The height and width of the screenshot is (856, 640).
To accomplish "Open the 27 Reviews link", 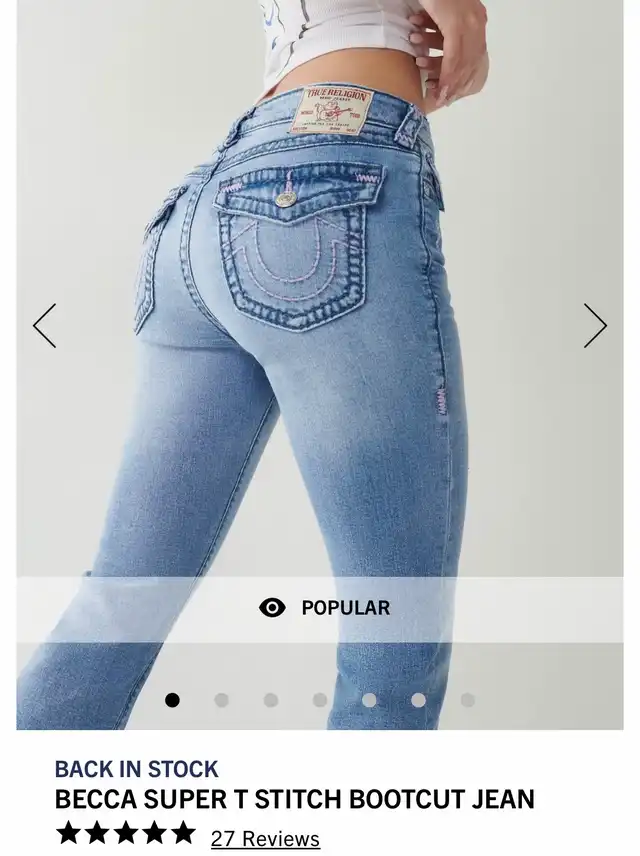I will (265, 838).
